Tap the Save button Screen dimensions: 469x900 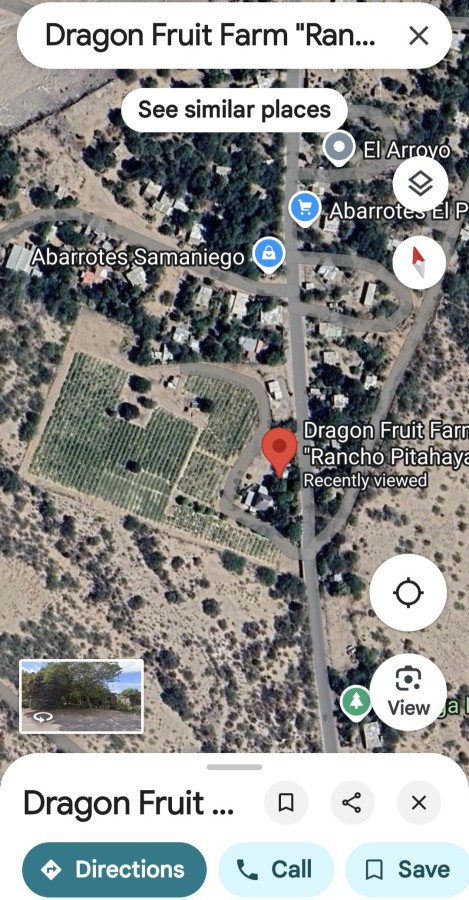click(x=408, y=870)
